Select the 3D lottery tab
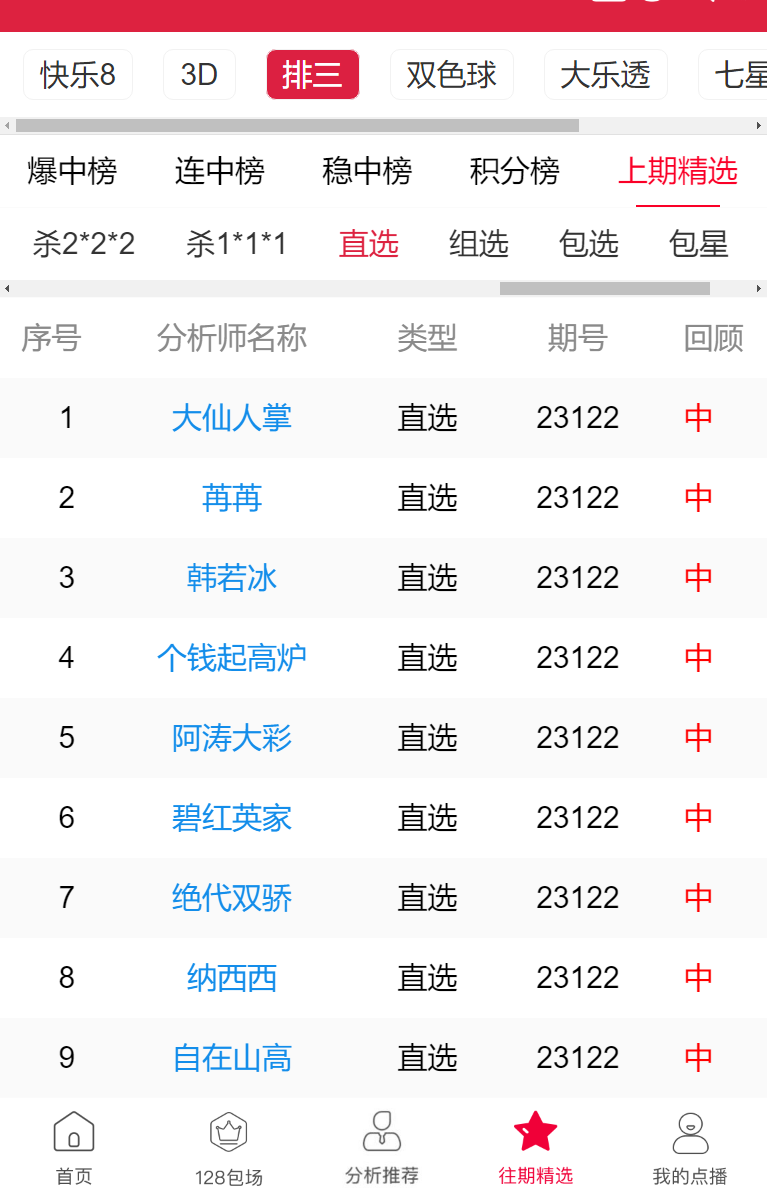This screenshot has width=769, height=1193. (x=199, y=75)
